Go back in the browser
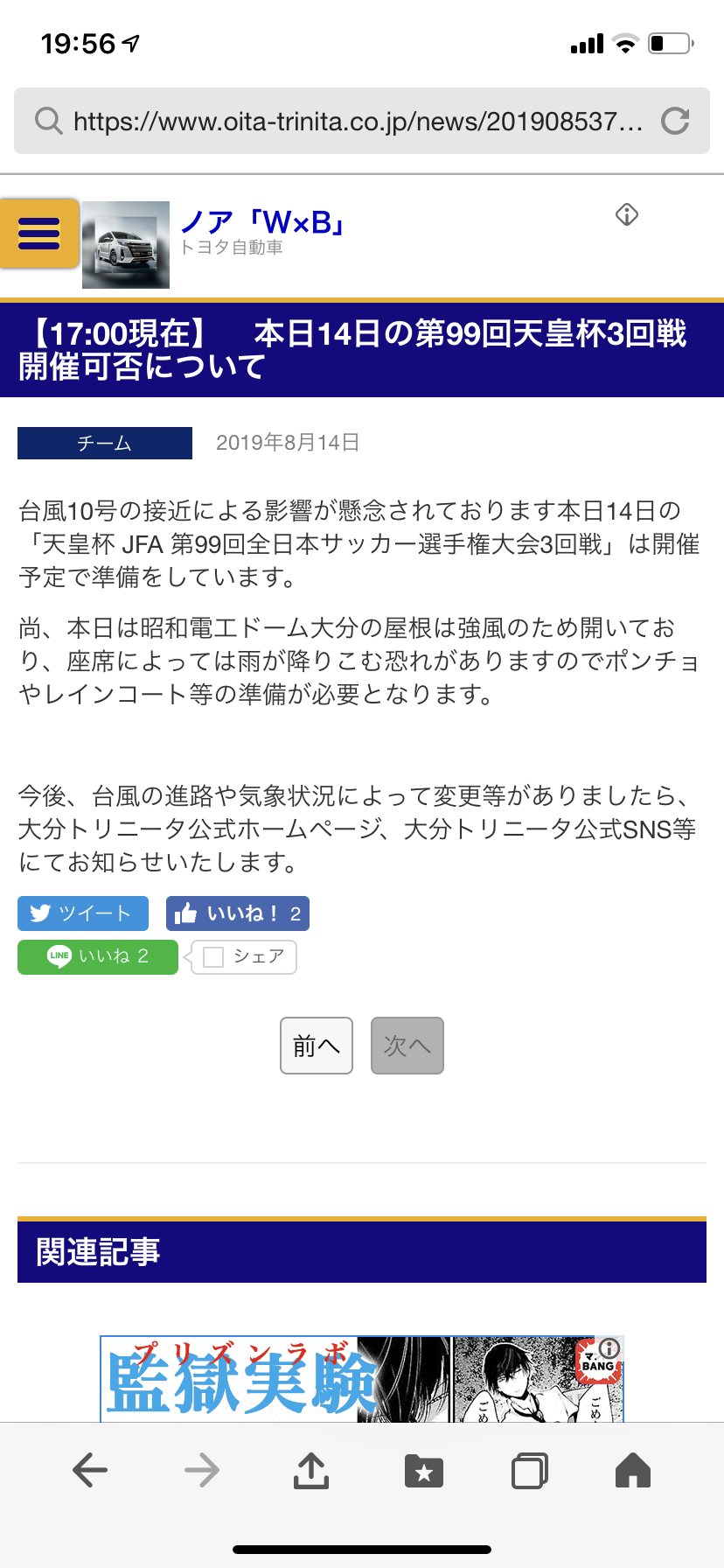This screenshot has width=724, height=1568. click(90, 1470)
